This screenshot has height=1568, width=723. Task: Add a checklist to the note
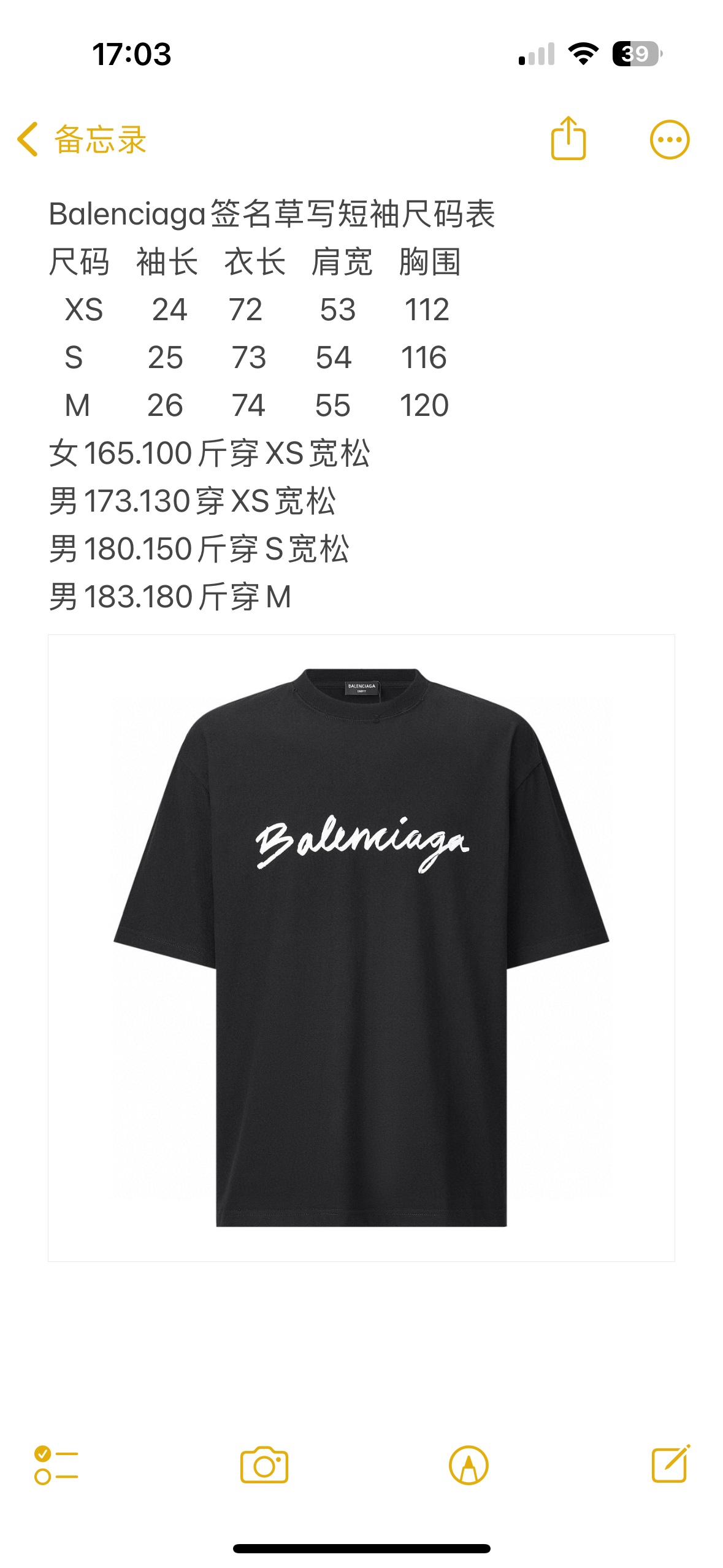tap(56, 1465)
